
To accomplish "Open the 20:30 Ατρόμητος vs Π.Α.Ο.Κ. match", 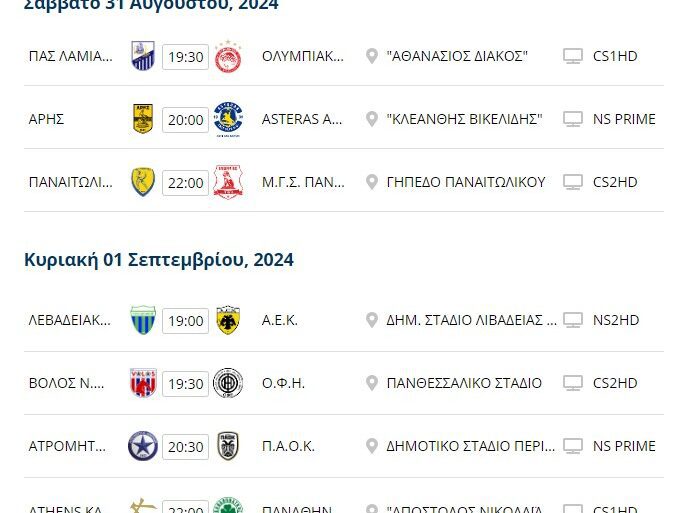I will click(x=185, y=447).
